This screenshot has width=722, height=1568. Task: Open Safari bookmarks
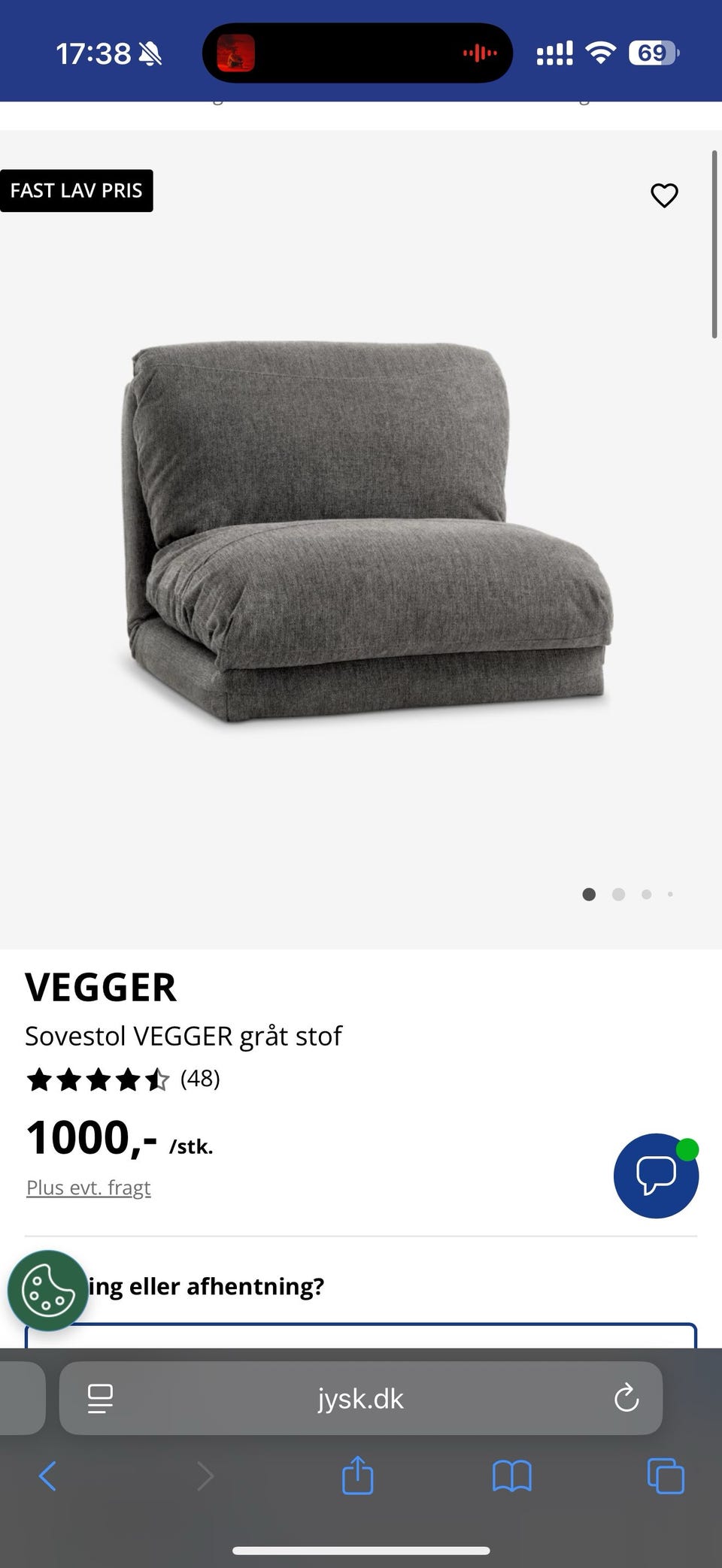(x=511, y=1476)
